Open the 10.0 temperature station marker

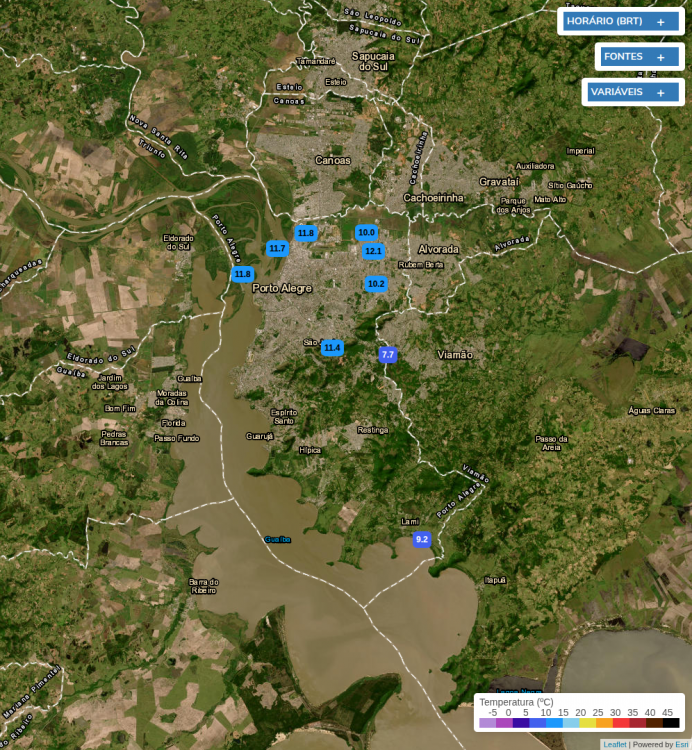tap(366, 232)
